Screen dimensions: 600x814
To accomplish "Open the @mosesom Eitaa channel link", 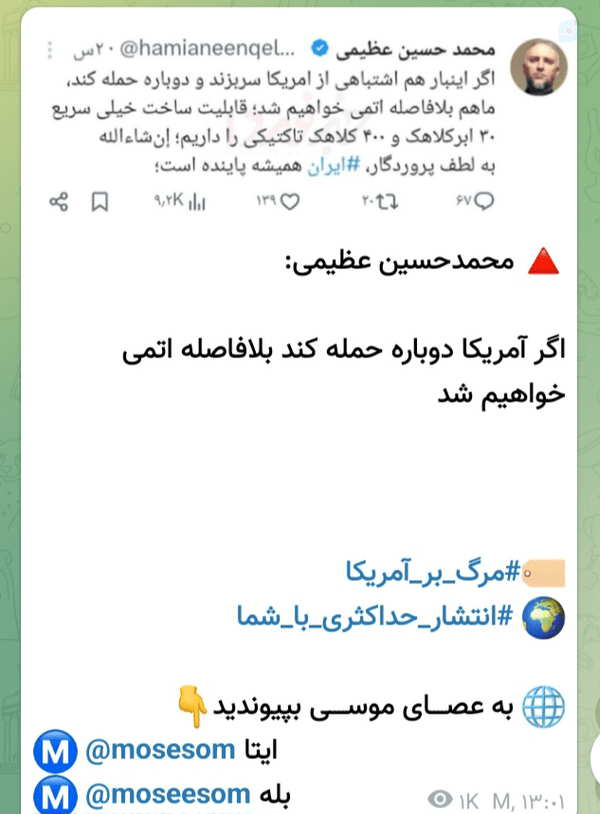I will pos(160,750).
